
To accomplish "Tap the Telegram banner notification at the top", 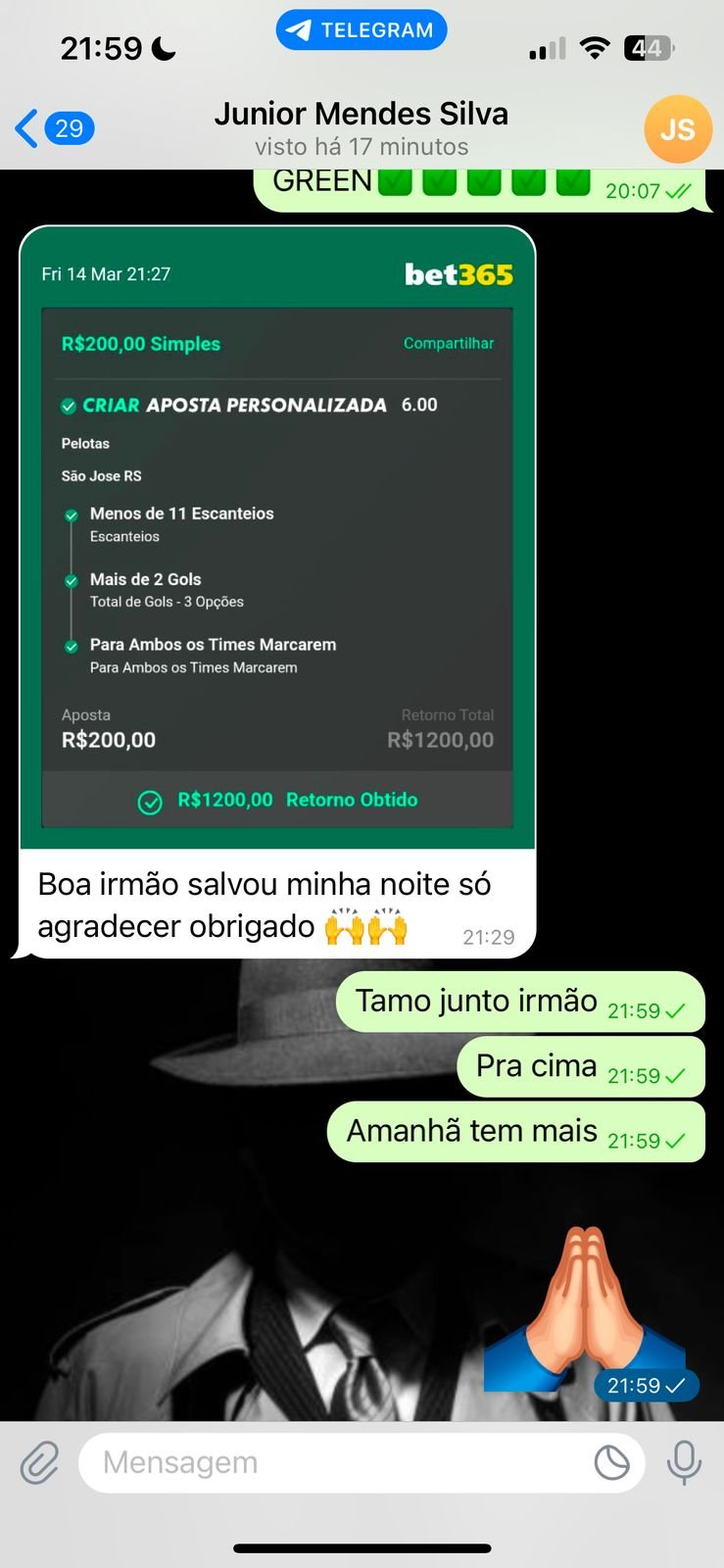I will click(x=362, y=29).
